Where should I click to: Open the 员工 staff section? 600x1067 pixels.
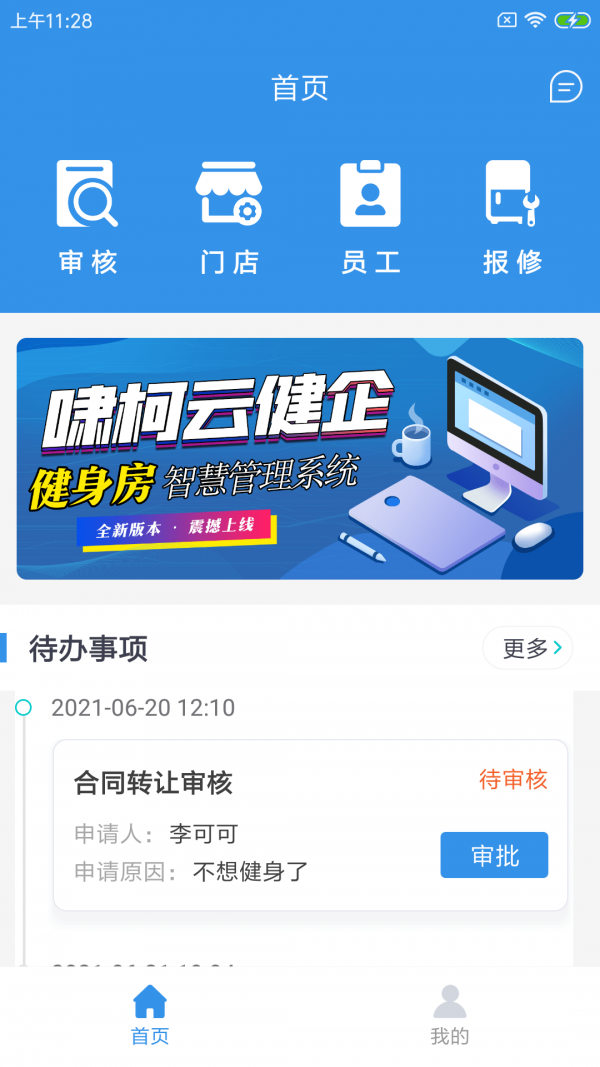[370, 217]
